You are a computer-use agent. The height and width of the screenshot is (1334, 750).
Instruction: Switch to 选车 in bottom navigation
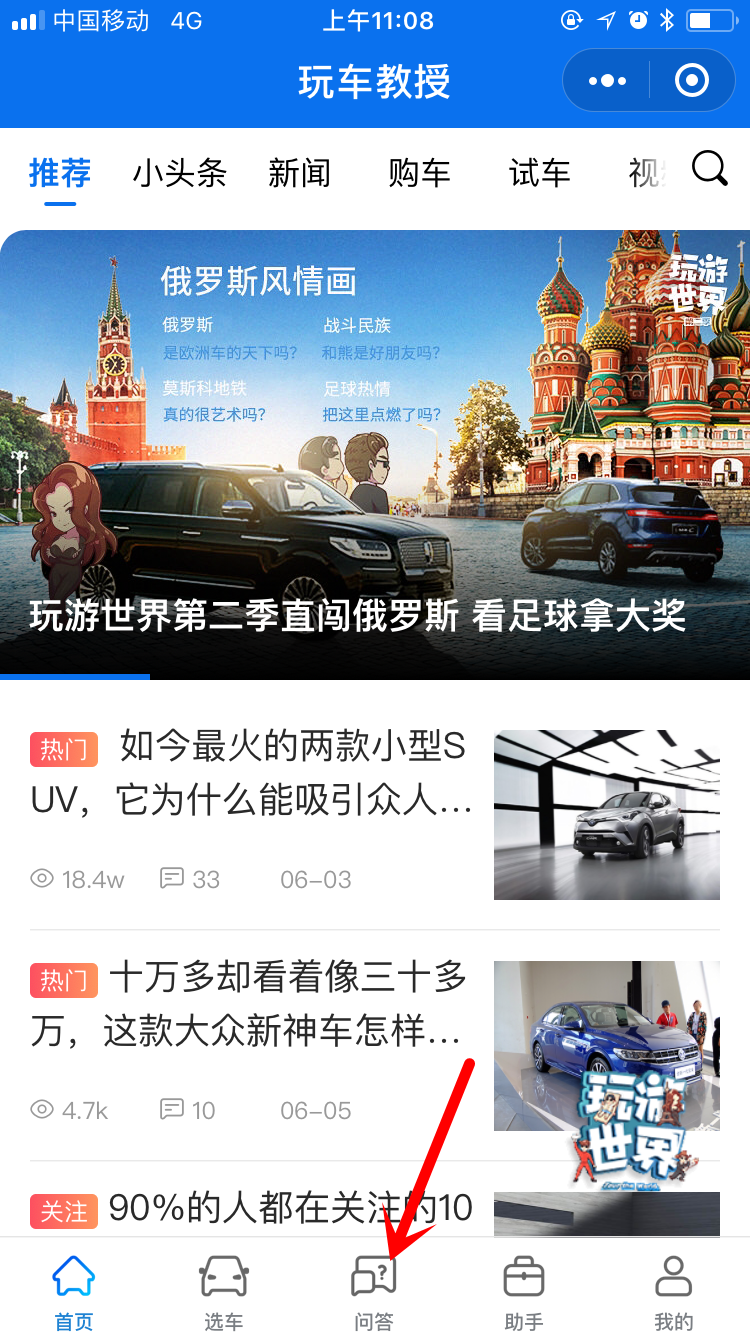click(x=224, y=1292)
